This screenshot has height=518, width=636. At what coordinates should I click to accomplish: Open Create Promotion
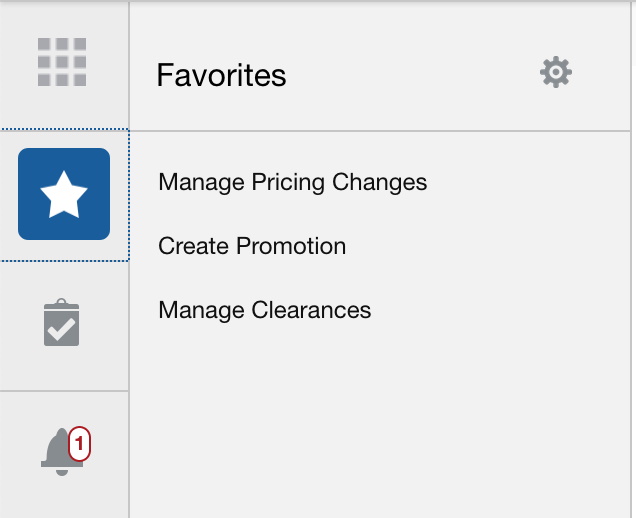252,246
